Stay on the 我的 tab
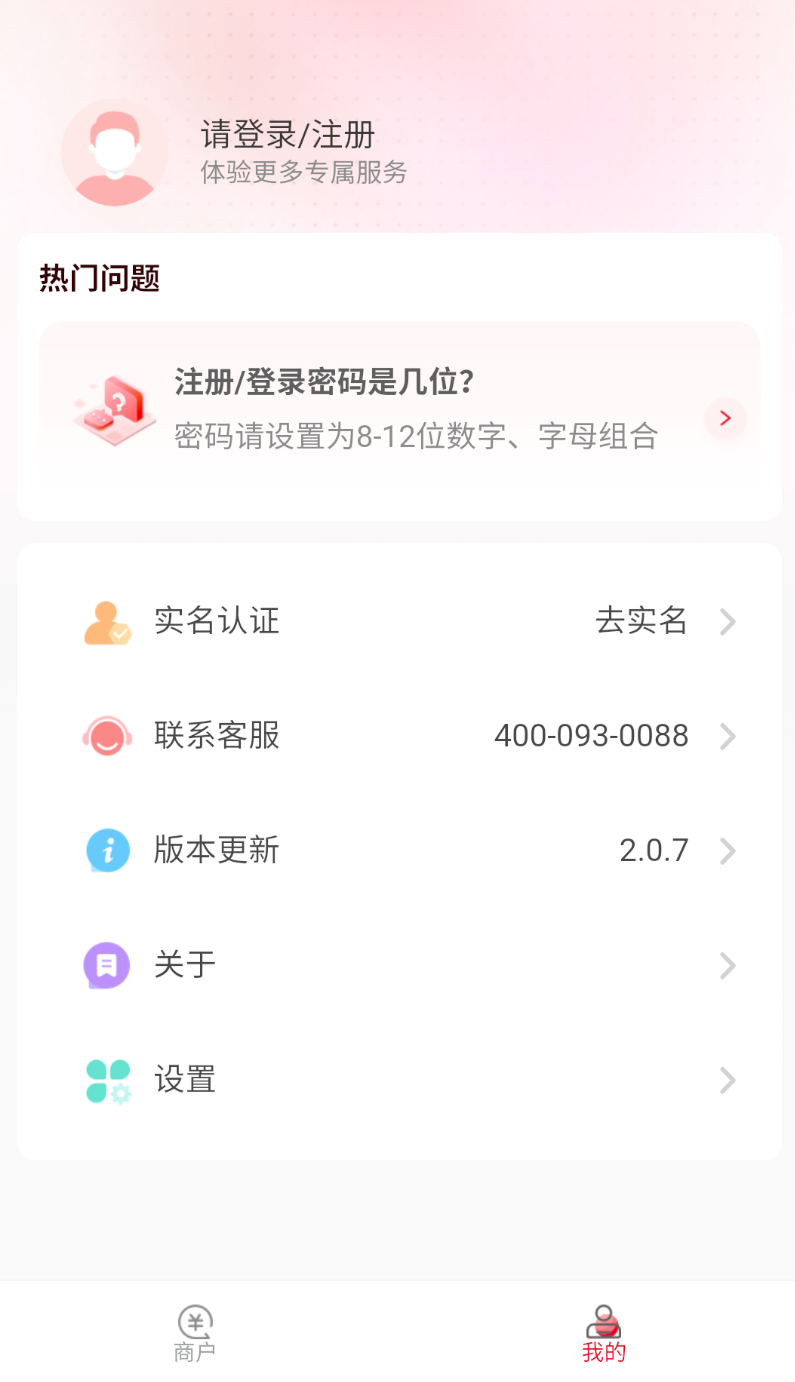The width and height of the screenshot is (795, 1382). click(602, 1333)
